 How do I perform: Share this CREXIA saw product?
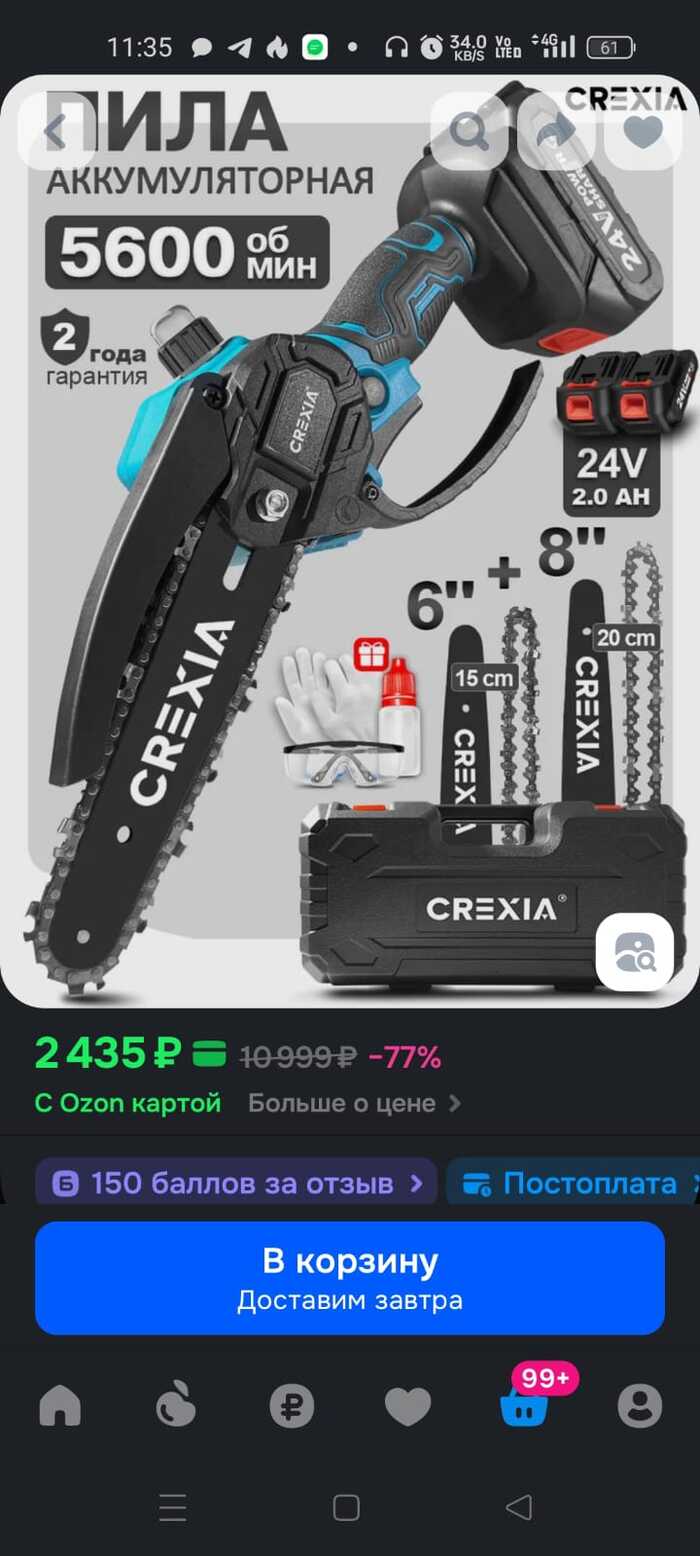click(x=556, y=131)
